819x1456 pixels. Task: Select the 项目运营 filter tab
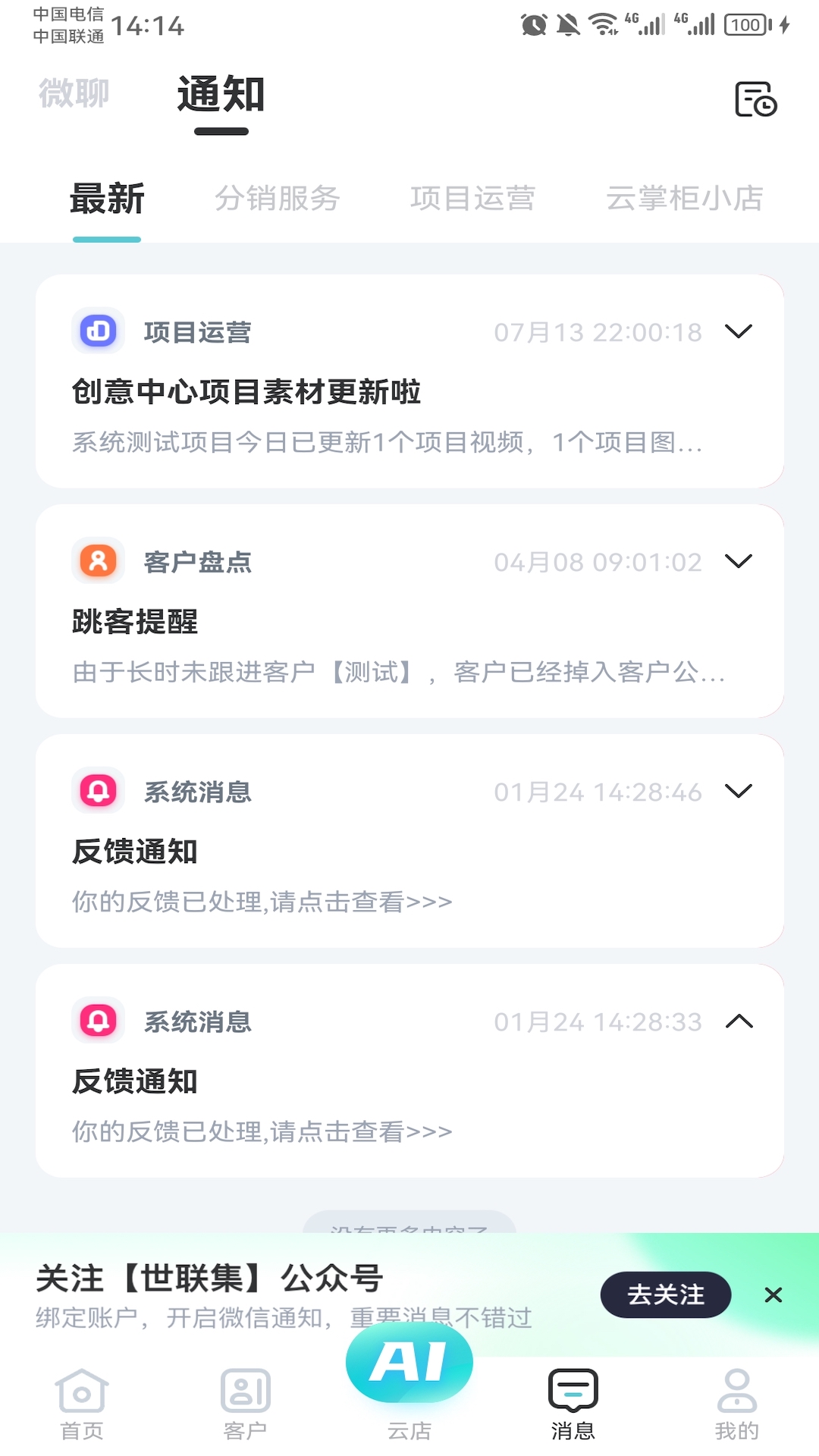(x=472, y=198)
